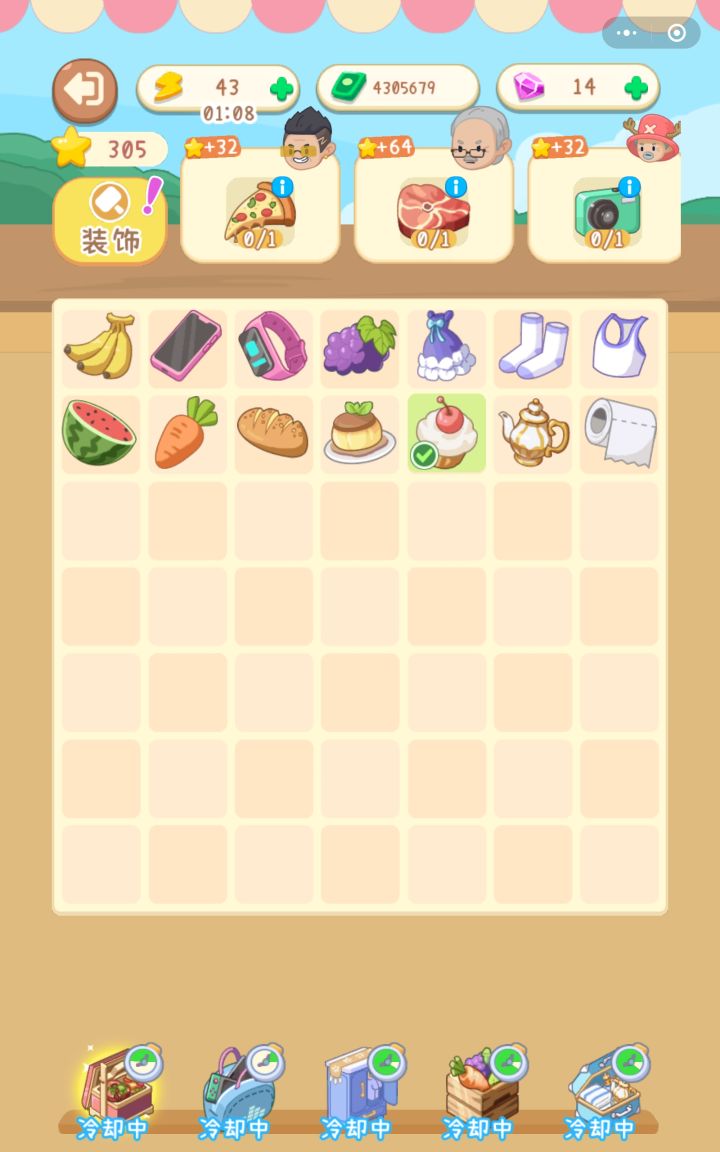Image resolution: width=720 pixels, height=1152 pixels.
Task: Open the 装饰 decoration button
Action: coord(110,220)
